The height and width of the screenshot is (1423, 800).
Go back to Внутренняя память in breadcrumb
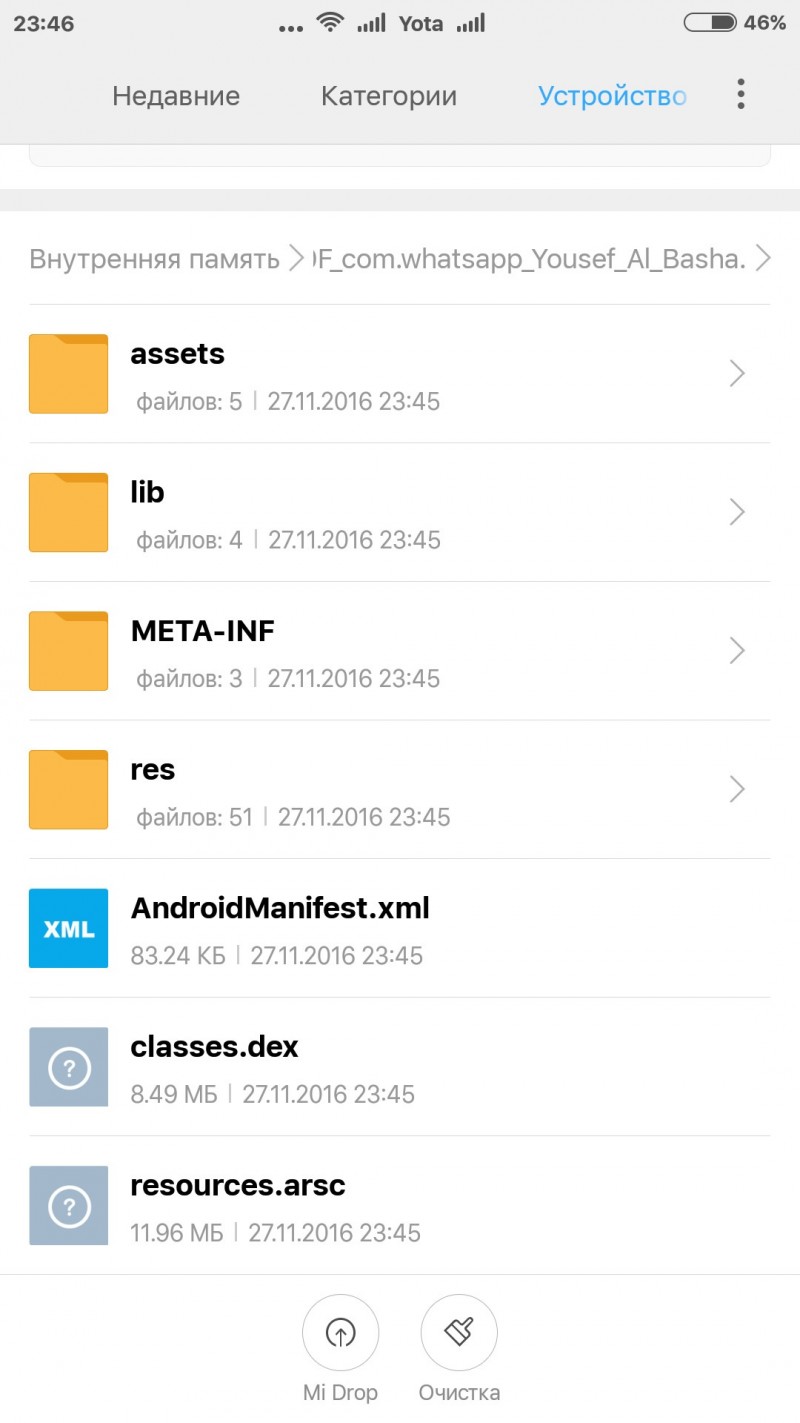click(154, 260)
